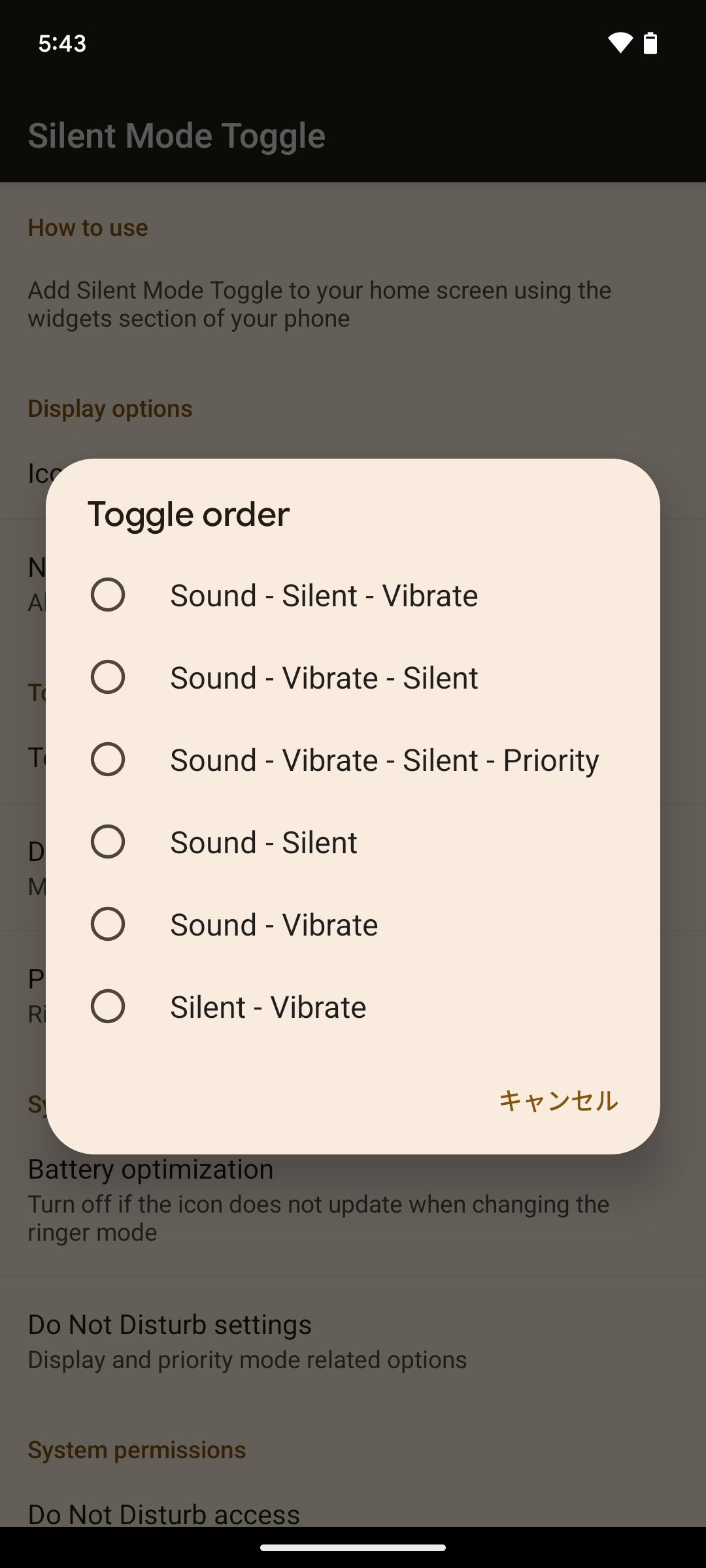The image size is (706, 1568).
Task: Dismiss the dialog with キャンセル
Action: pos(558,1101)
